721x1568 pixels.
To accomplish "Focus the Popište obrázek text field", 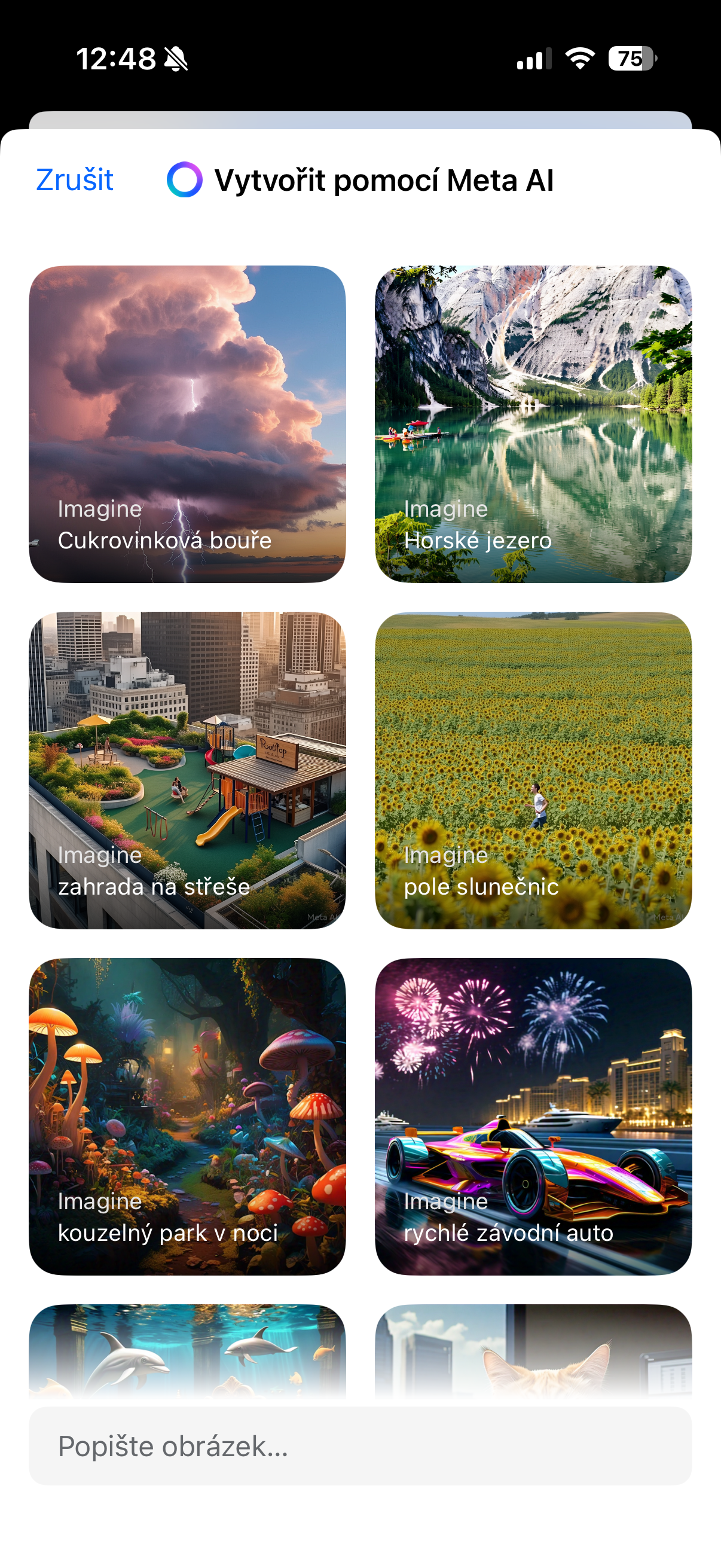I will pos(360,1446).
